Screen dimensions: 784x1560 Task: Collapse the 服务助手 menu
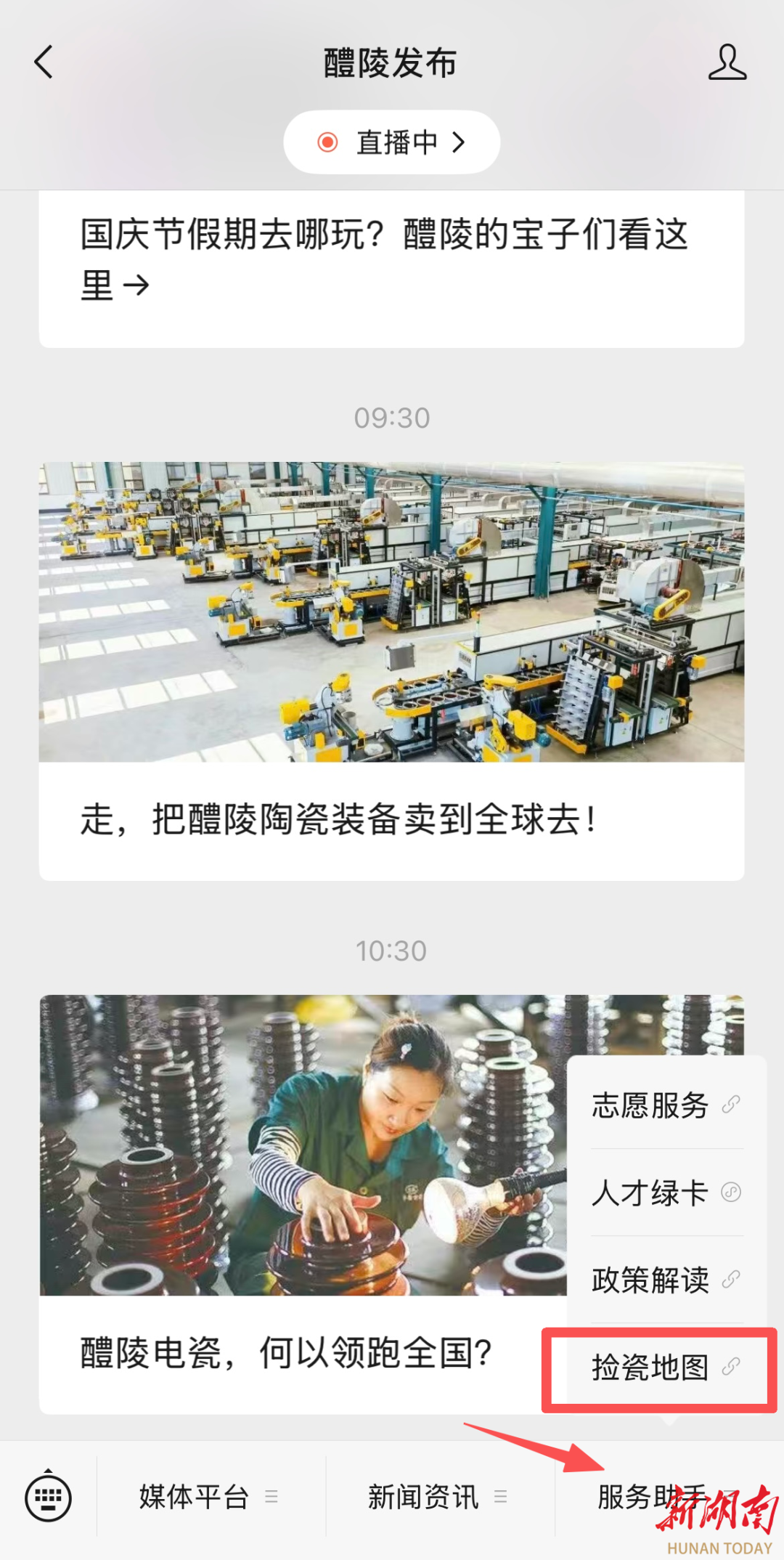coord(653,1498)
